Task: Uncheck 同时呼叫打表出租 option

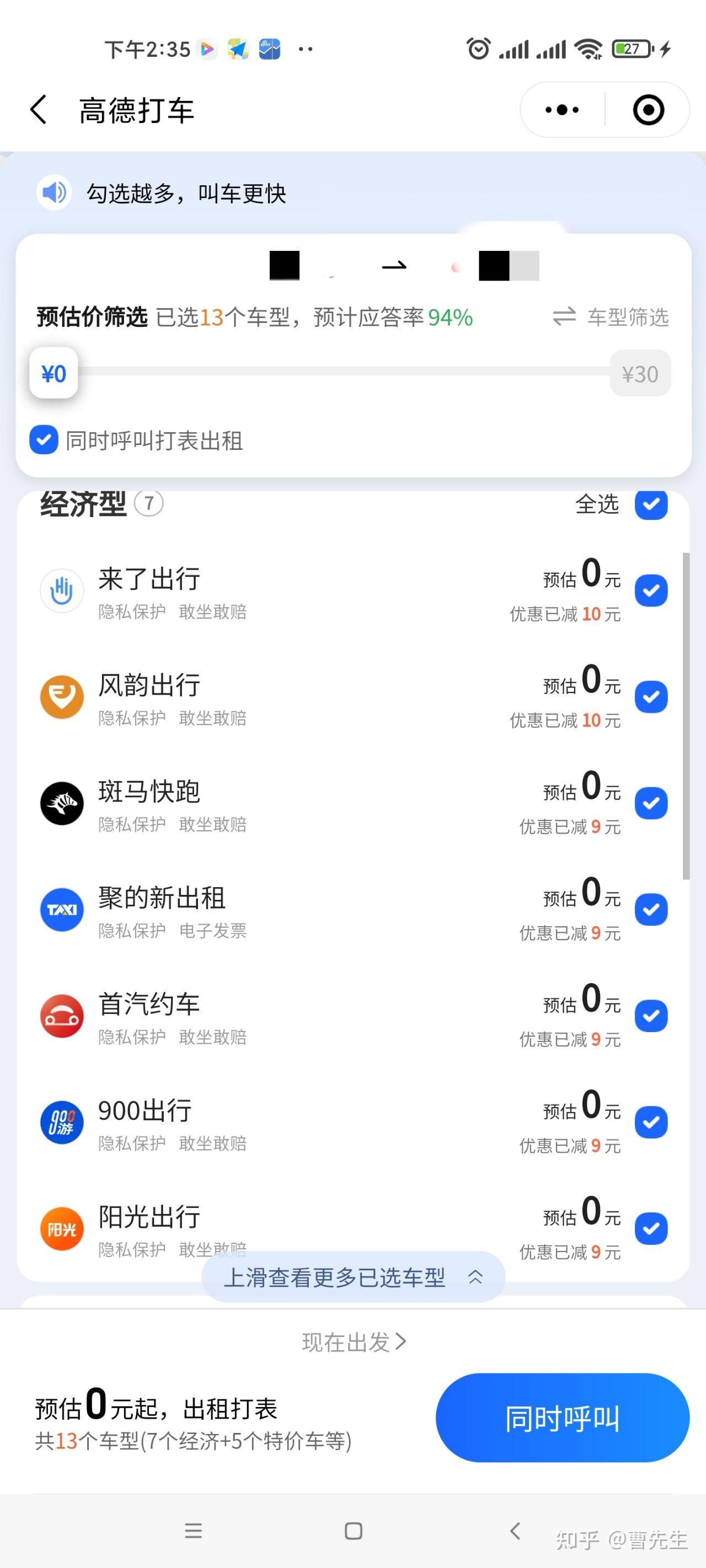Action: pos(44,440)
